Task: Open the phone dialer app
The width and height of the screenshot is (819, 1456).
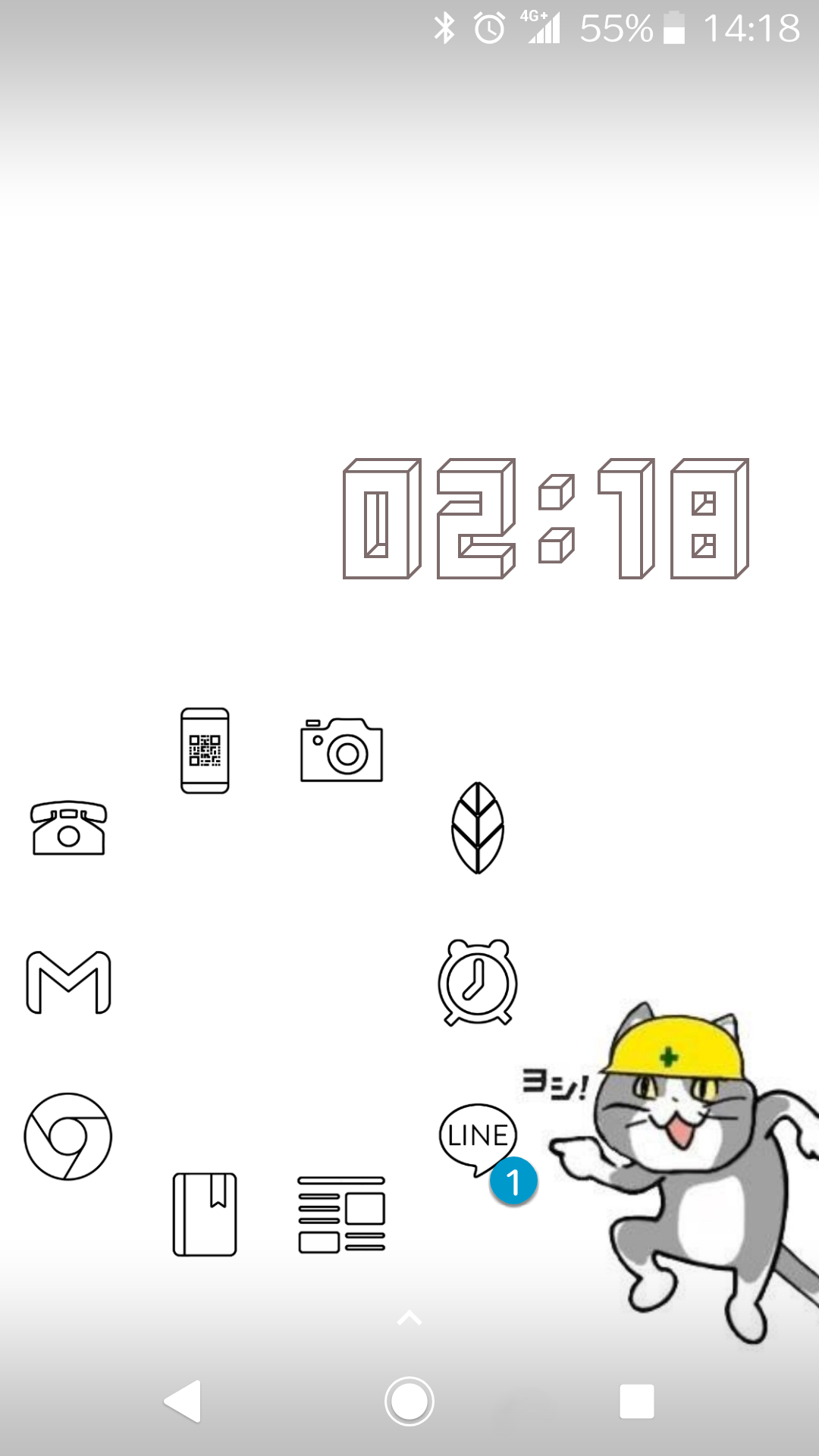Action: (x=68, y=828)
